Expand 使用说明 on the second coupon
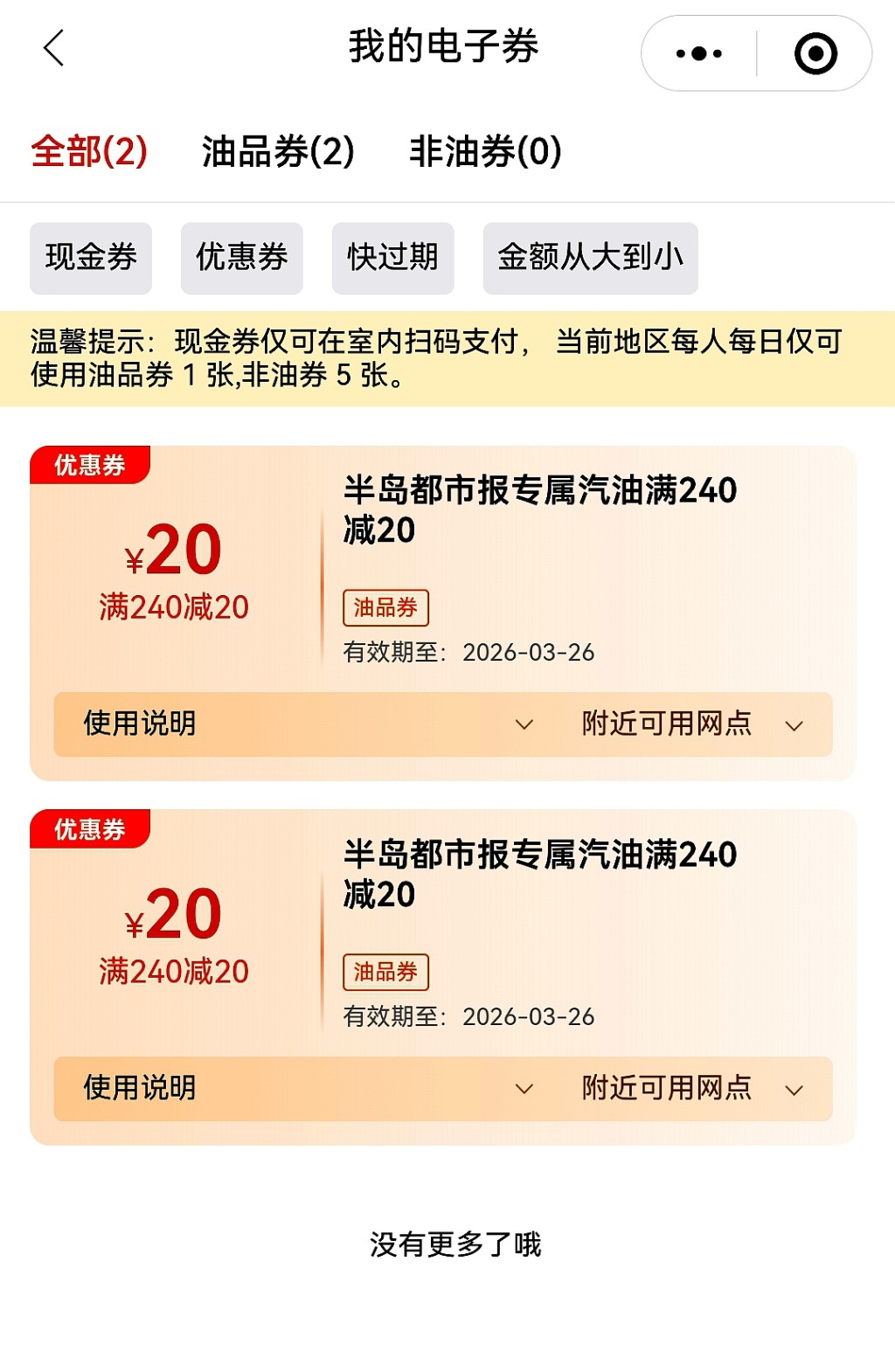 coord(306,1088)
